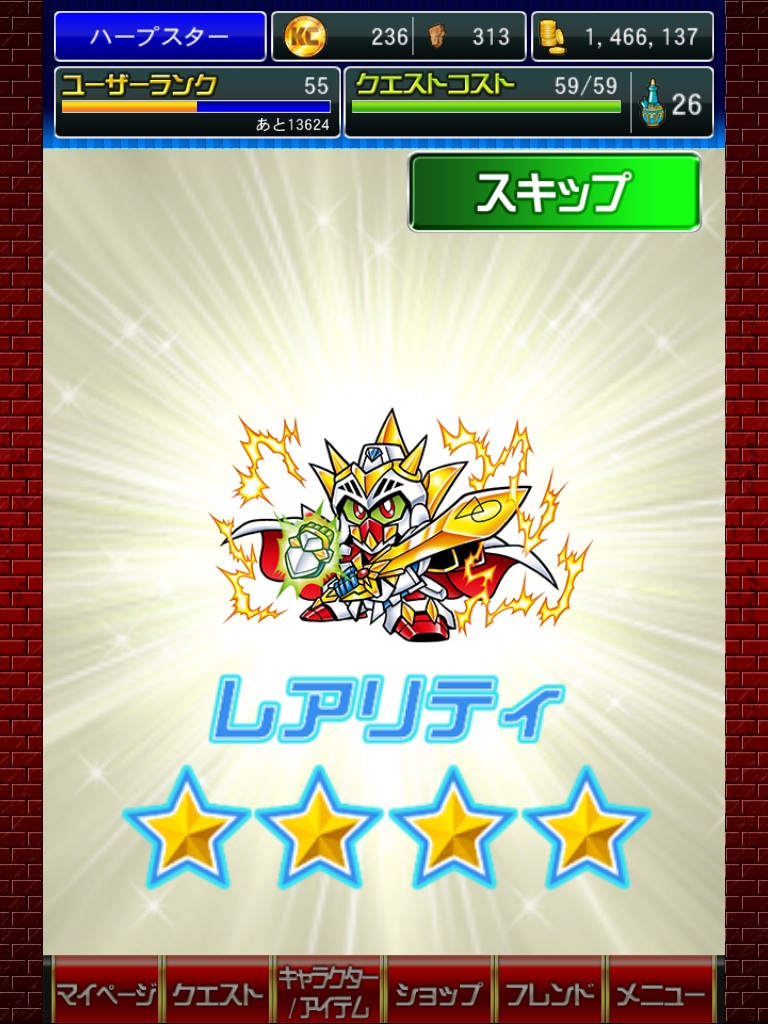
Task: Tap the ハープスター username button
Action: [160, 37]
